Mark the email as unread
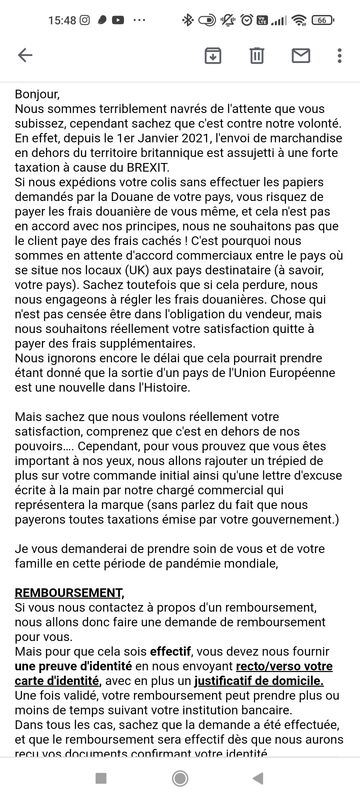The width and height of the screenshot is (360, 800). pos(301,55)
